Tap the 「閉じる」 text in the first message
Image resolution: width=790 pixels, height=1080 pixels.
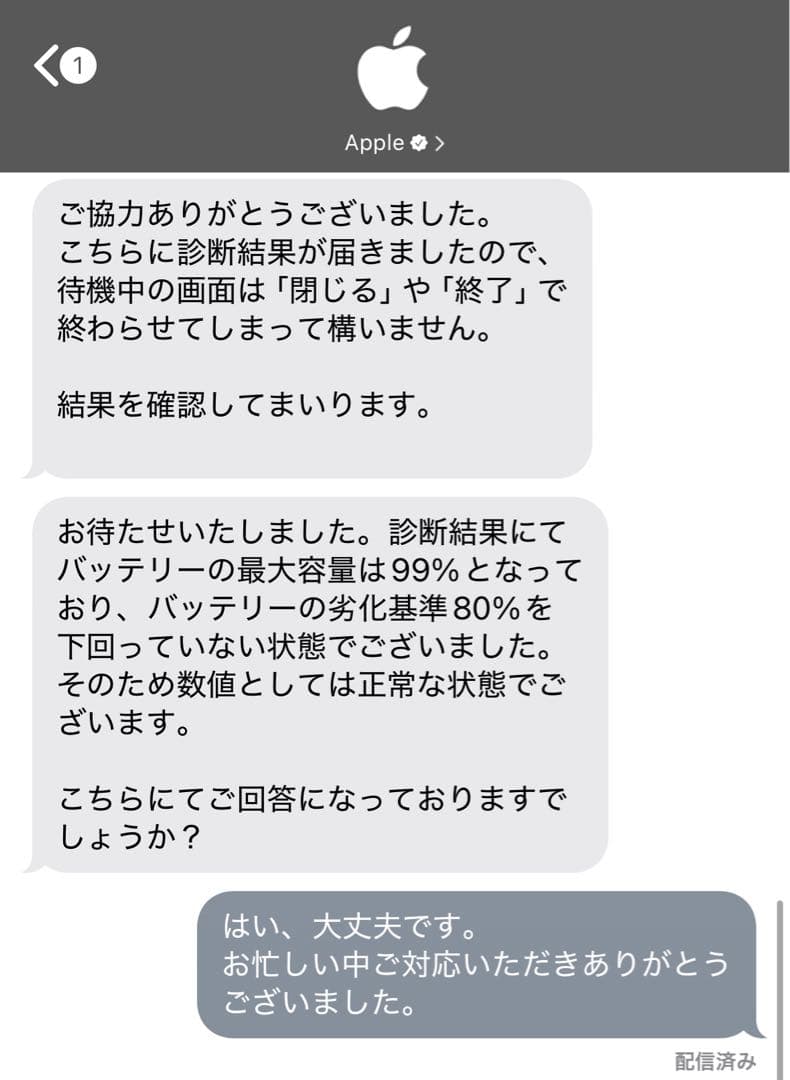pyautogui.click(x=330, y=288)
